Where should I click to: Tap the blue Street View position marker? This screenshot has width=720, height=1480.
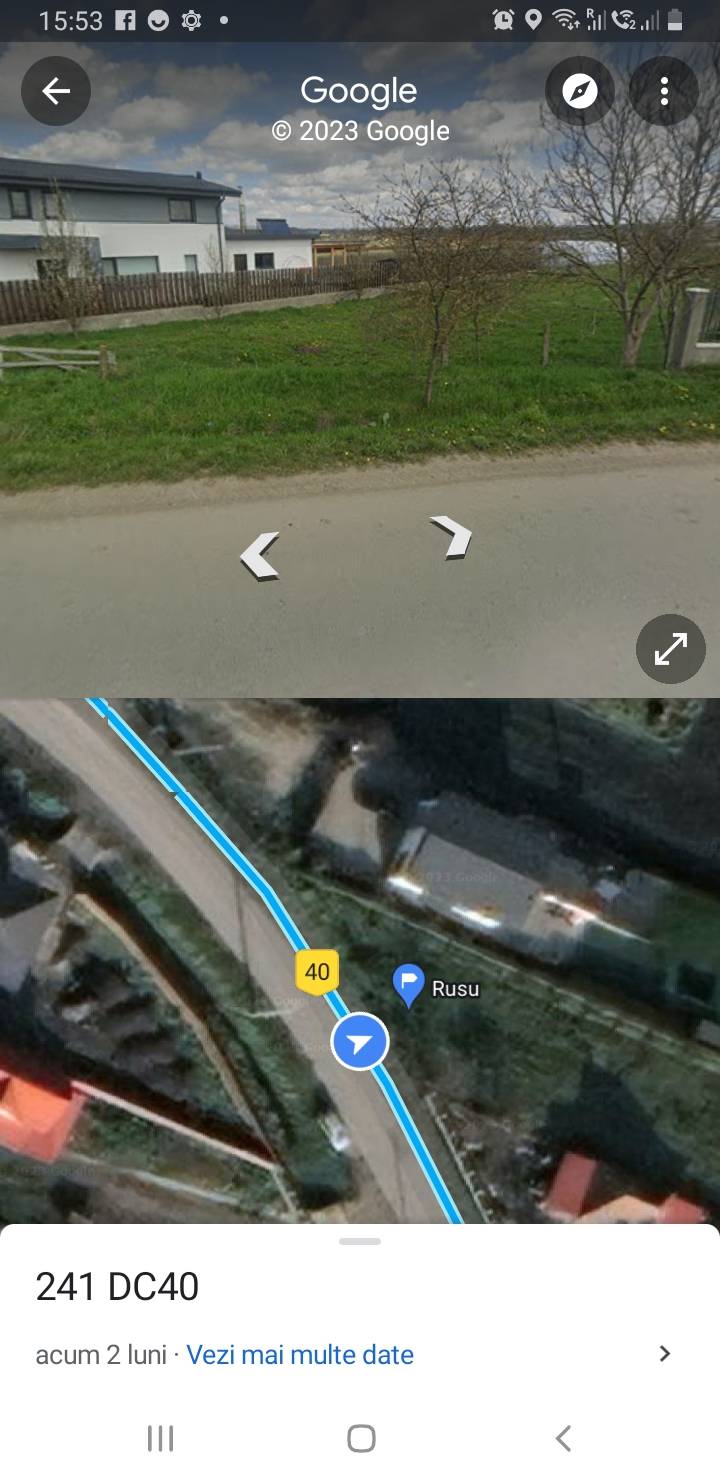[x=360, y=1041]
